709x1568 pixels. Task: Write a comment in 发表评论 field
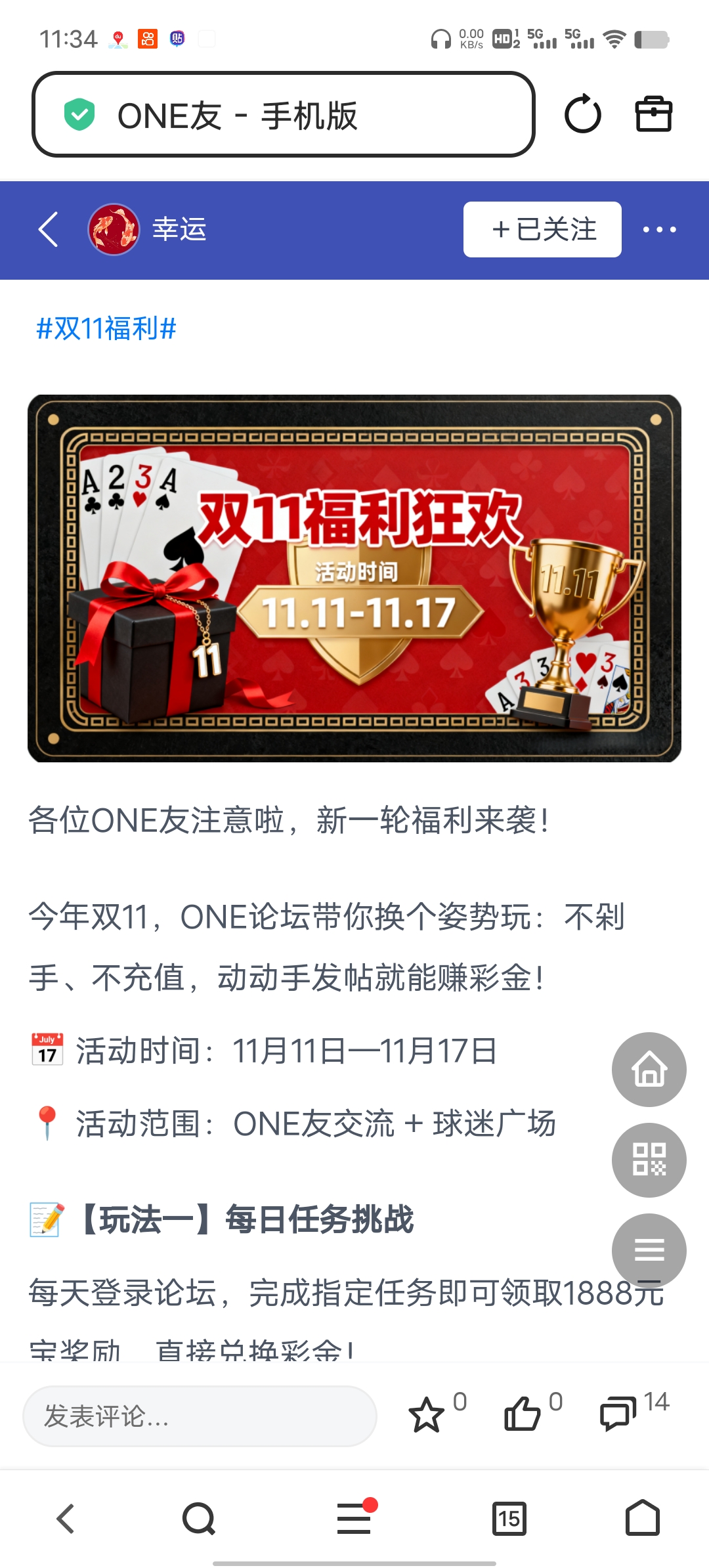click(200, 1416)
